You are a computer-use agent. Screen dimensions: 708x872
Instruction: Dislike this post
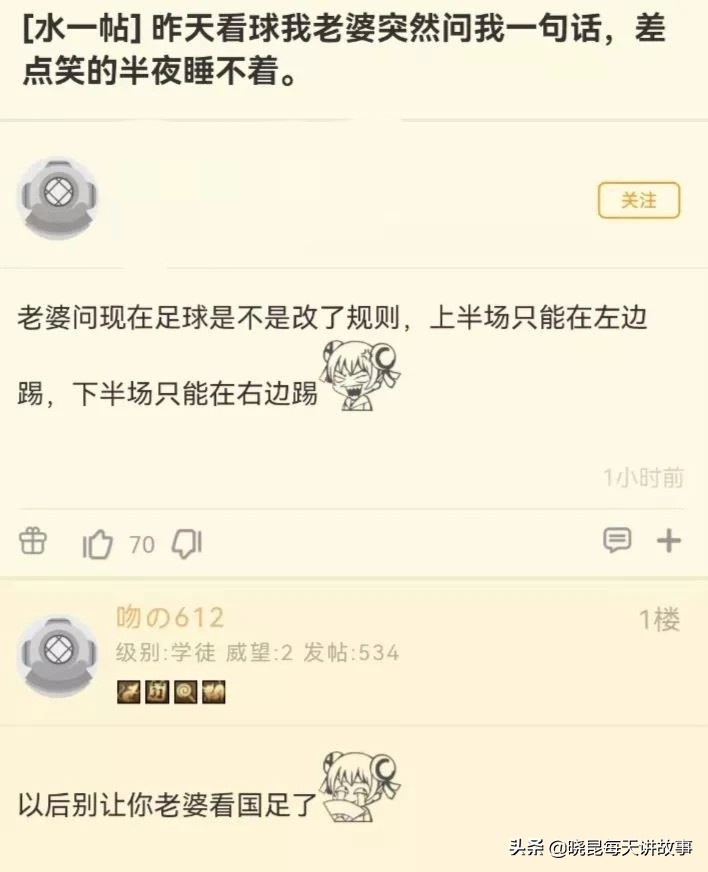tap(187, 543)
